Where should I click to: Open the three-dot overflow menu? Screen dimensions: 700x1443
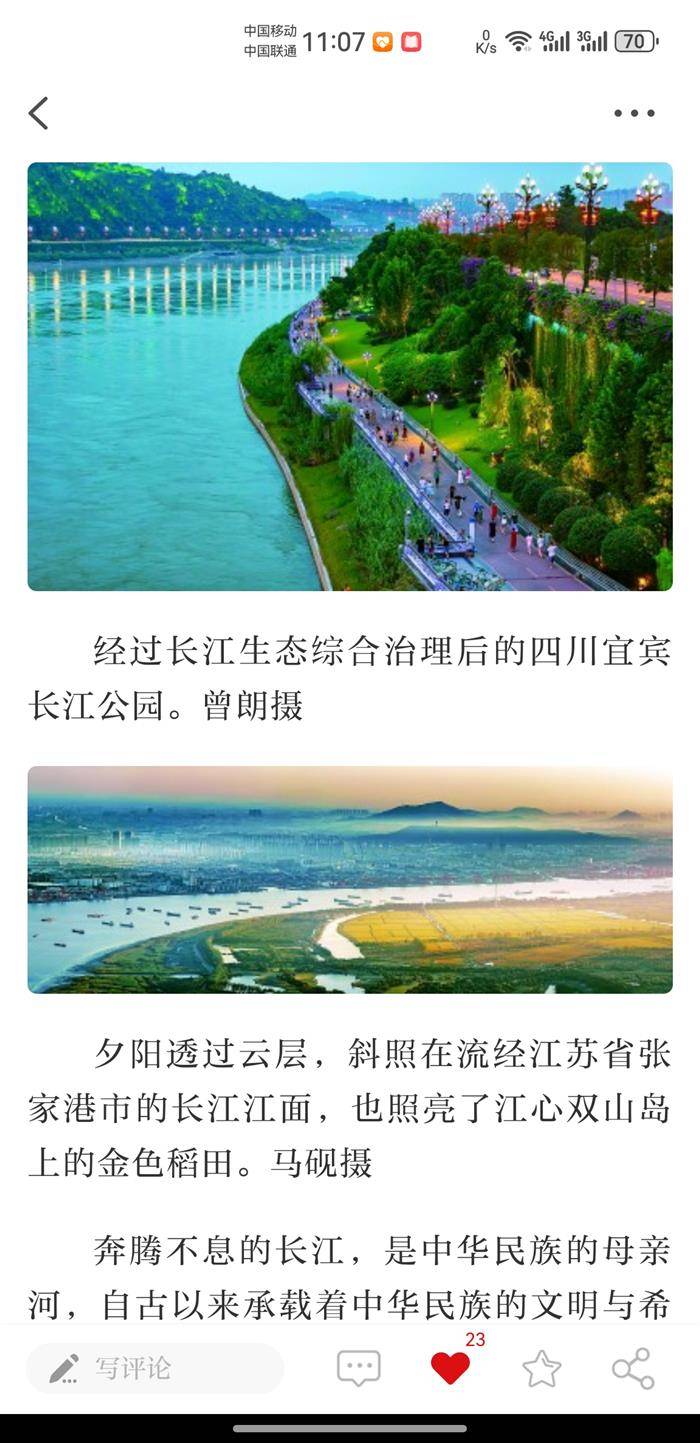tap(634, 113)
